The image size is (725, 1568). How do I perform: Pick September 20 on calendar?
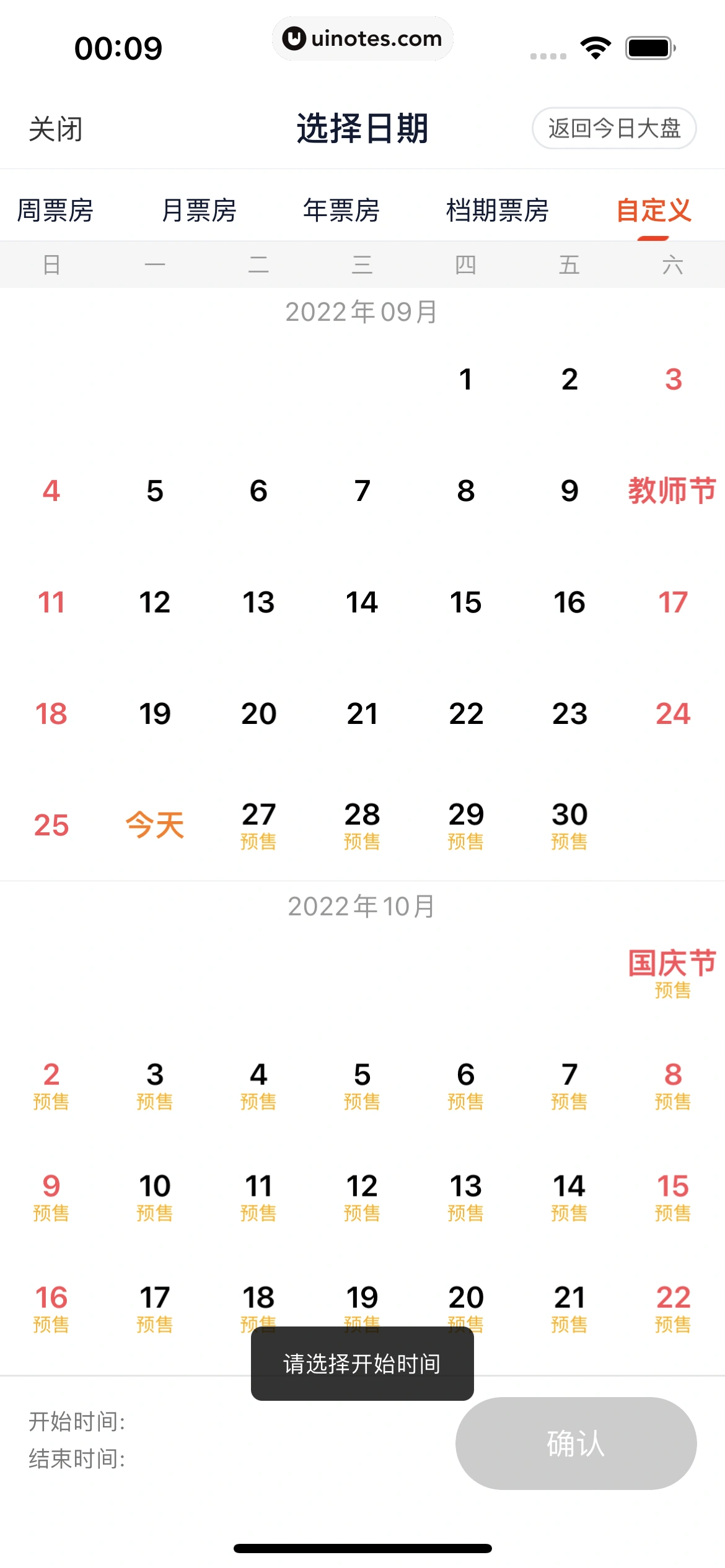pyautogui.click(x=258, y=713)
